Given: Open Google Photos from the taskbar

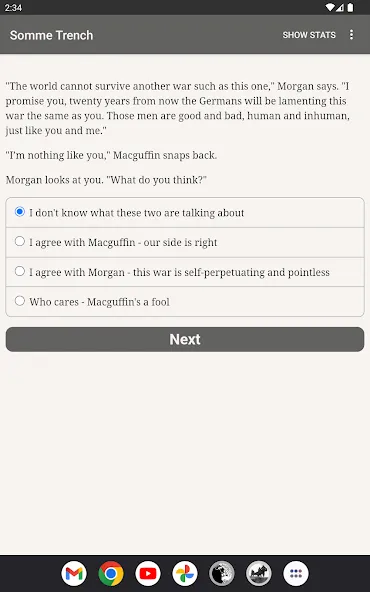Looking at the screenshot, I should [185, 574].
